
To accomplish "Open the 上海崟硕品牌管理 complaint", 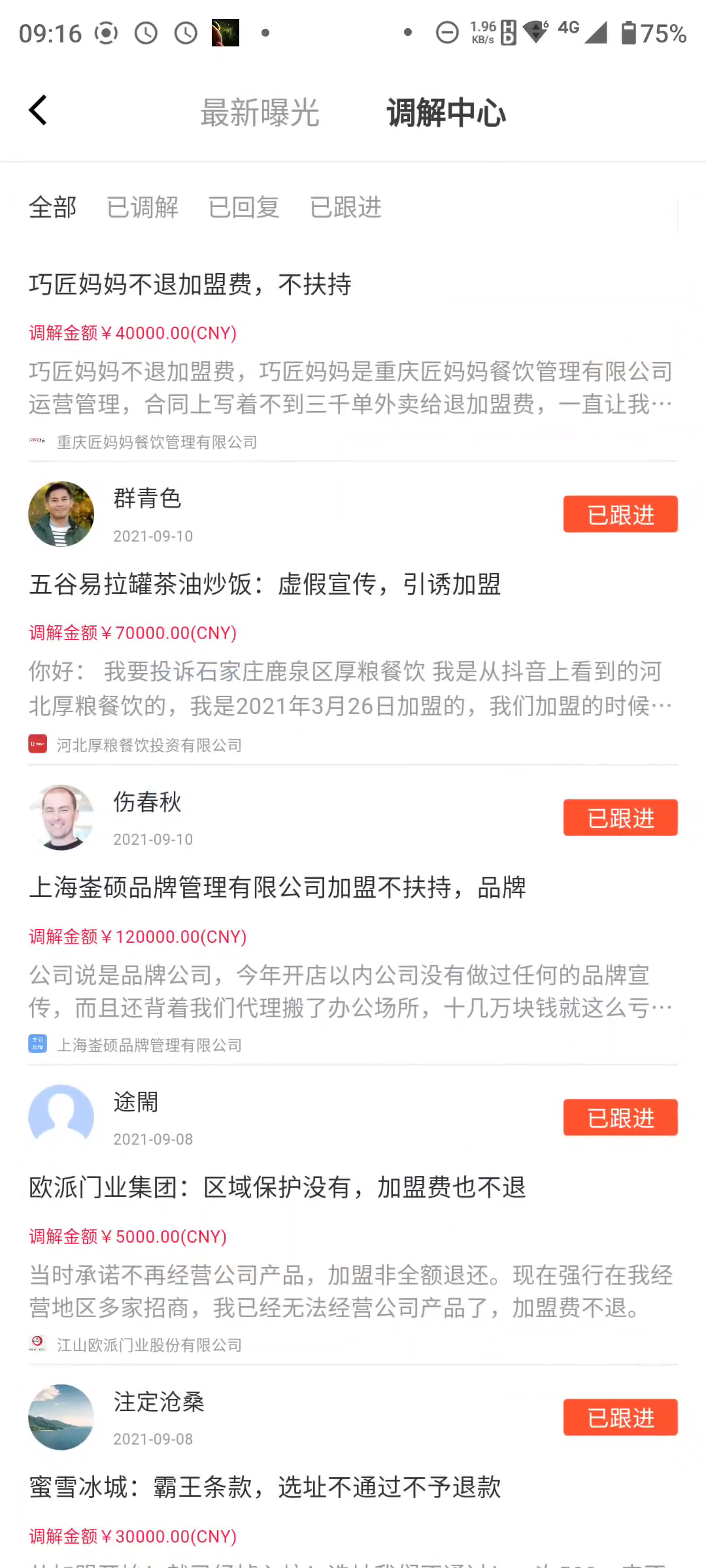I will [x=277, y=887].
